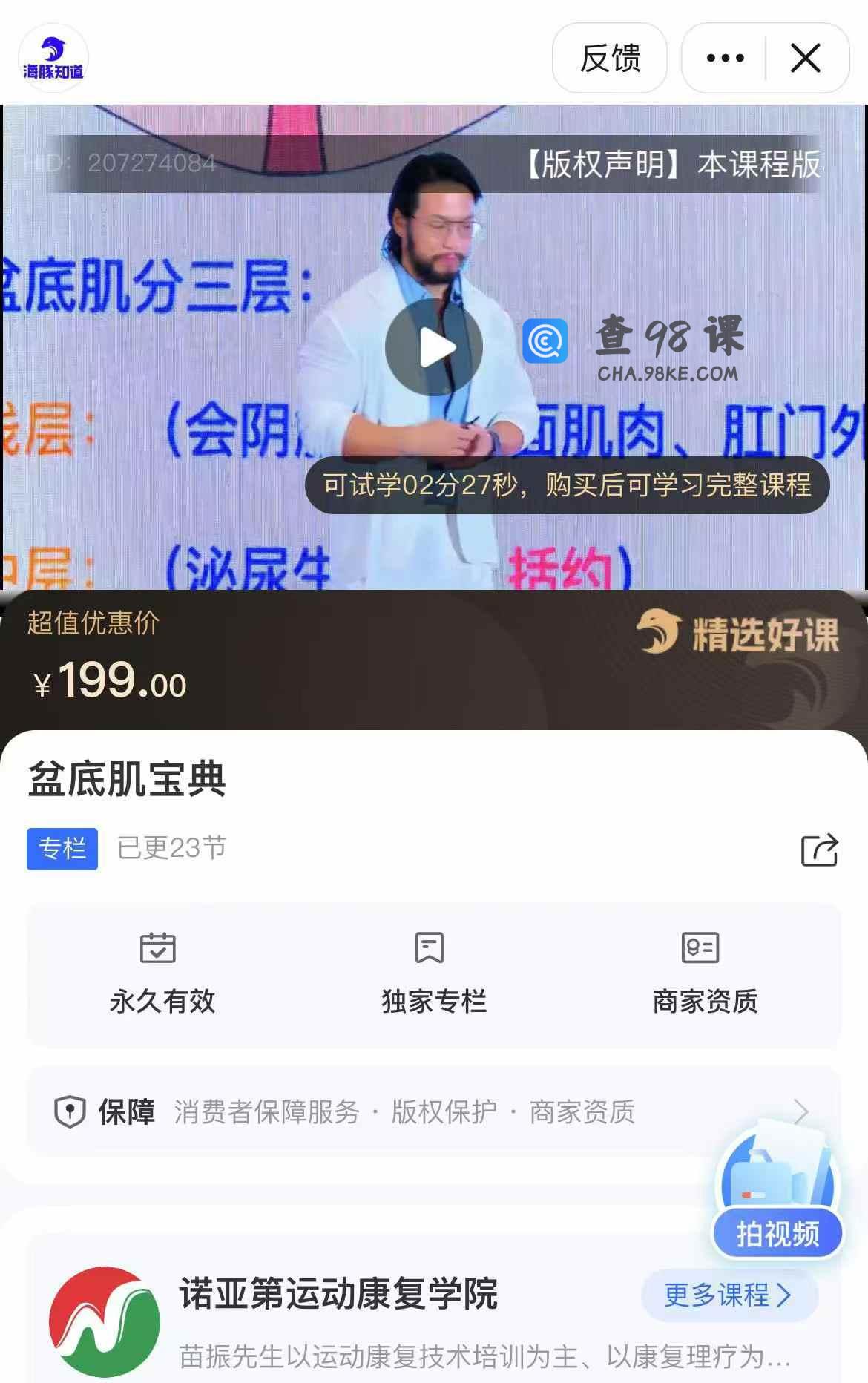Open 商家资质 merchant qualification info
This screenshot has height=1383, width=868.
pos(704,973)
